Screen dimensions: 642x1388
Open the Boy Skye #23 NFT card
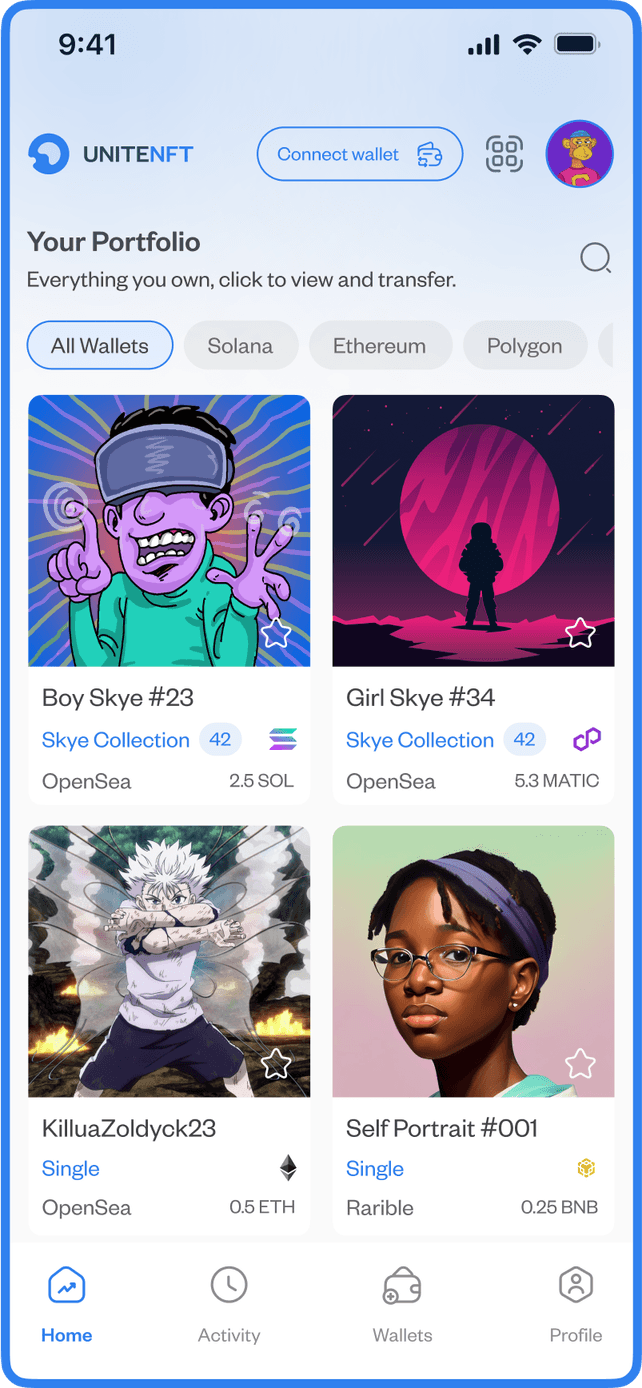169,599
